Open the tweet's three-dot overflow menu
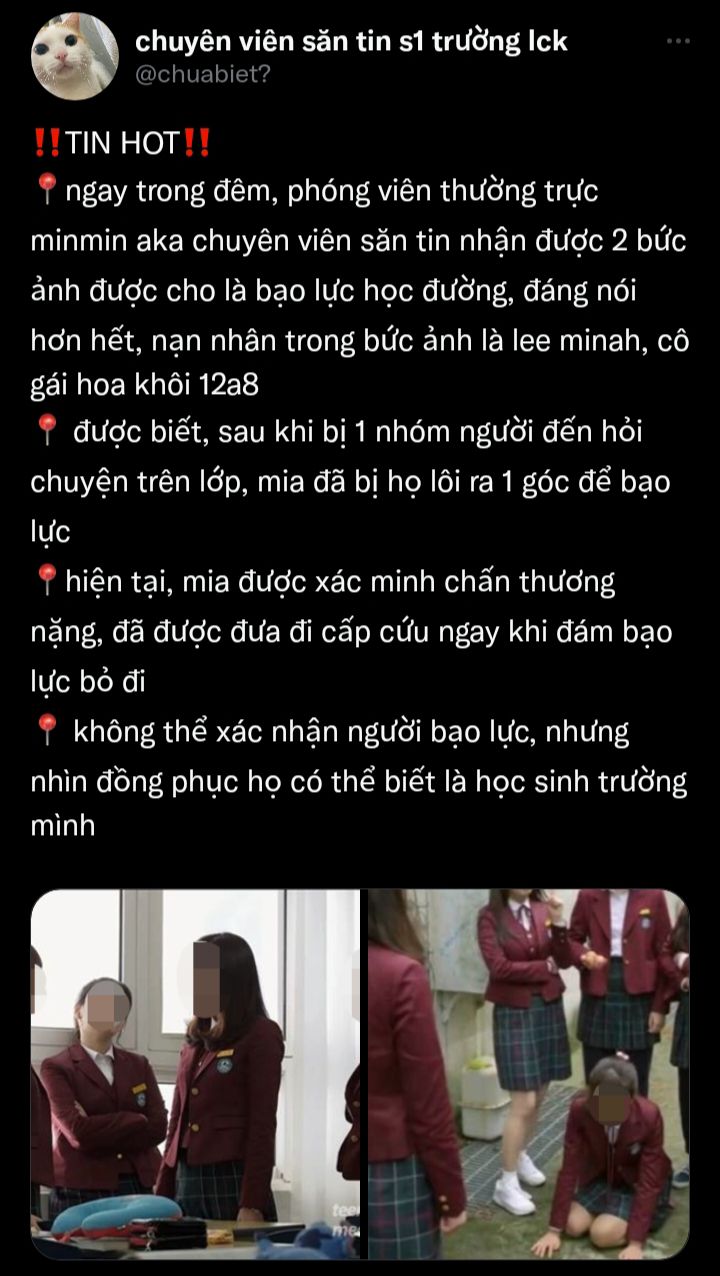The height and width of the screenshot is (1276, 720). coord(678,42)
